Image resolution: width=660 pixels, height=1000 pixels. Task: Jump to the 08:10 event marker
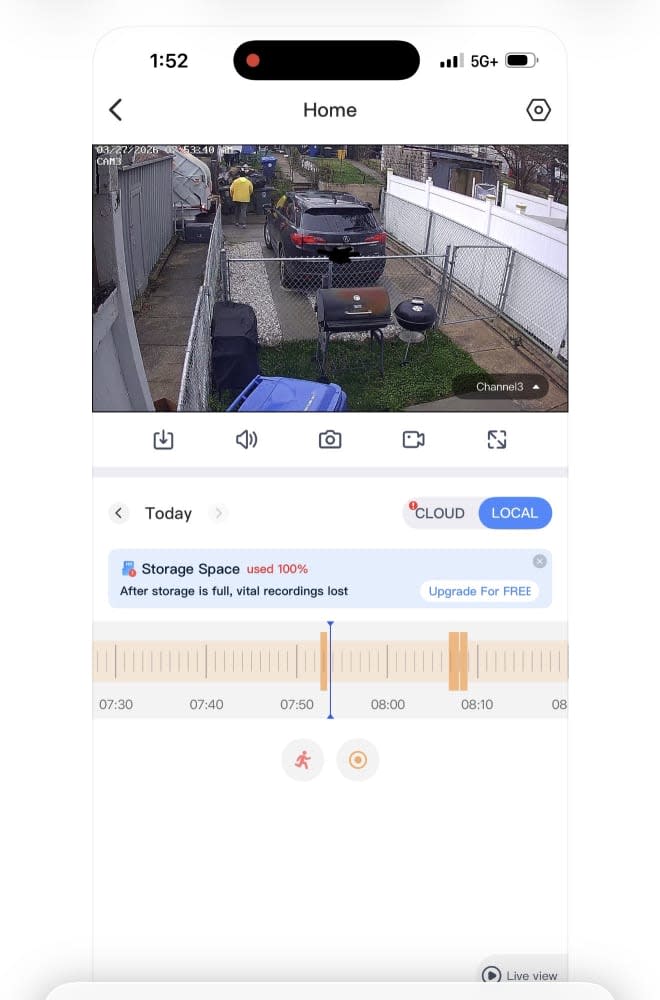(458, 661)
